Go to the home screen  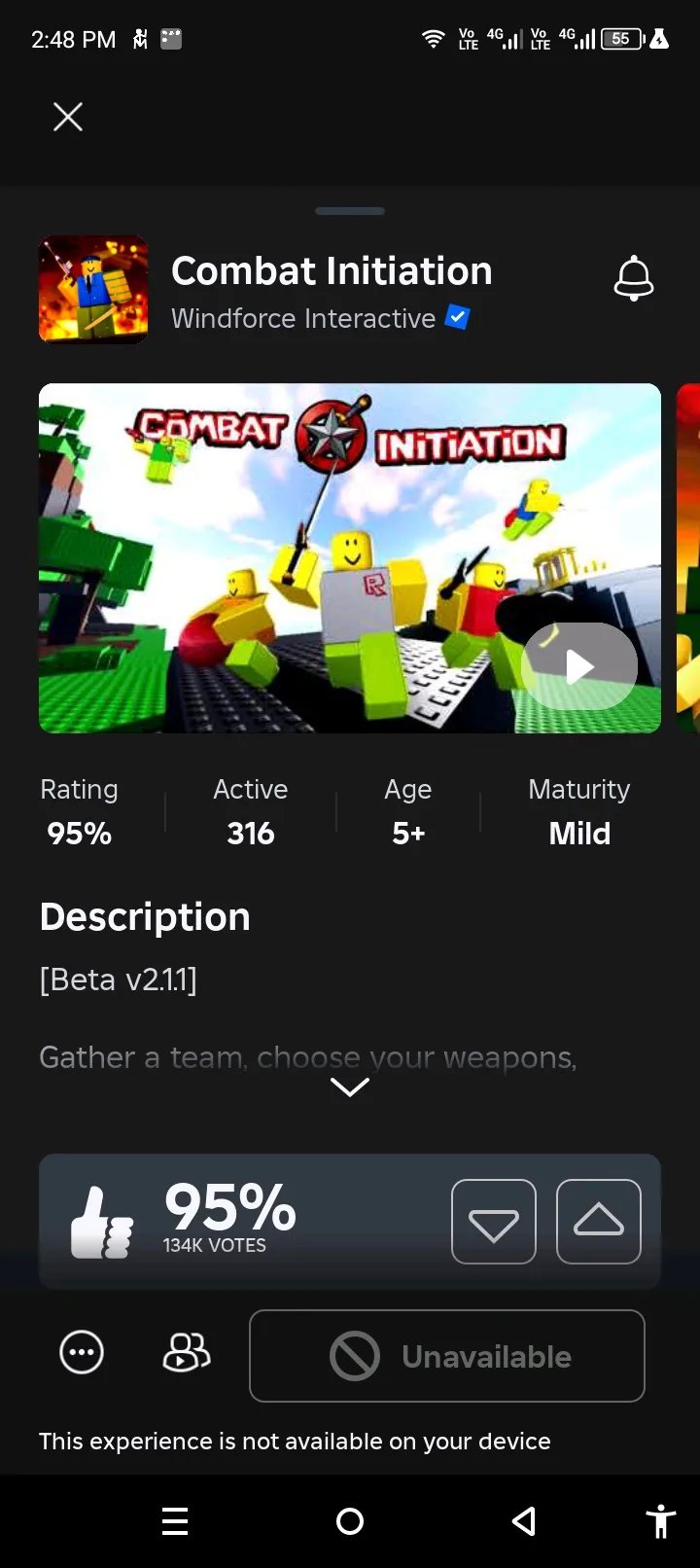point(350,1521)
